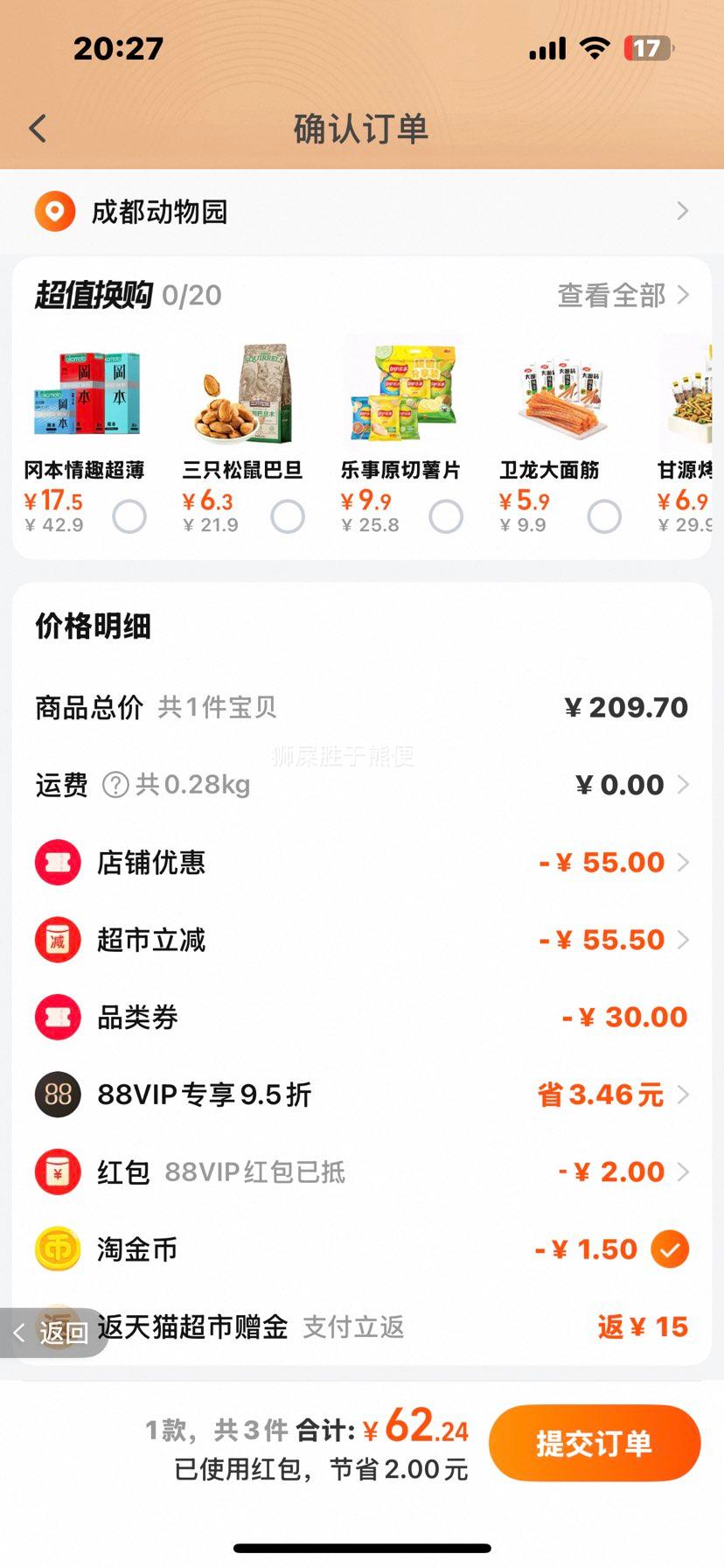724x1568 pixels.
Task: Click the 品类券 category coupon icon
Action: pyautogui.click(x=58, y=1017)
